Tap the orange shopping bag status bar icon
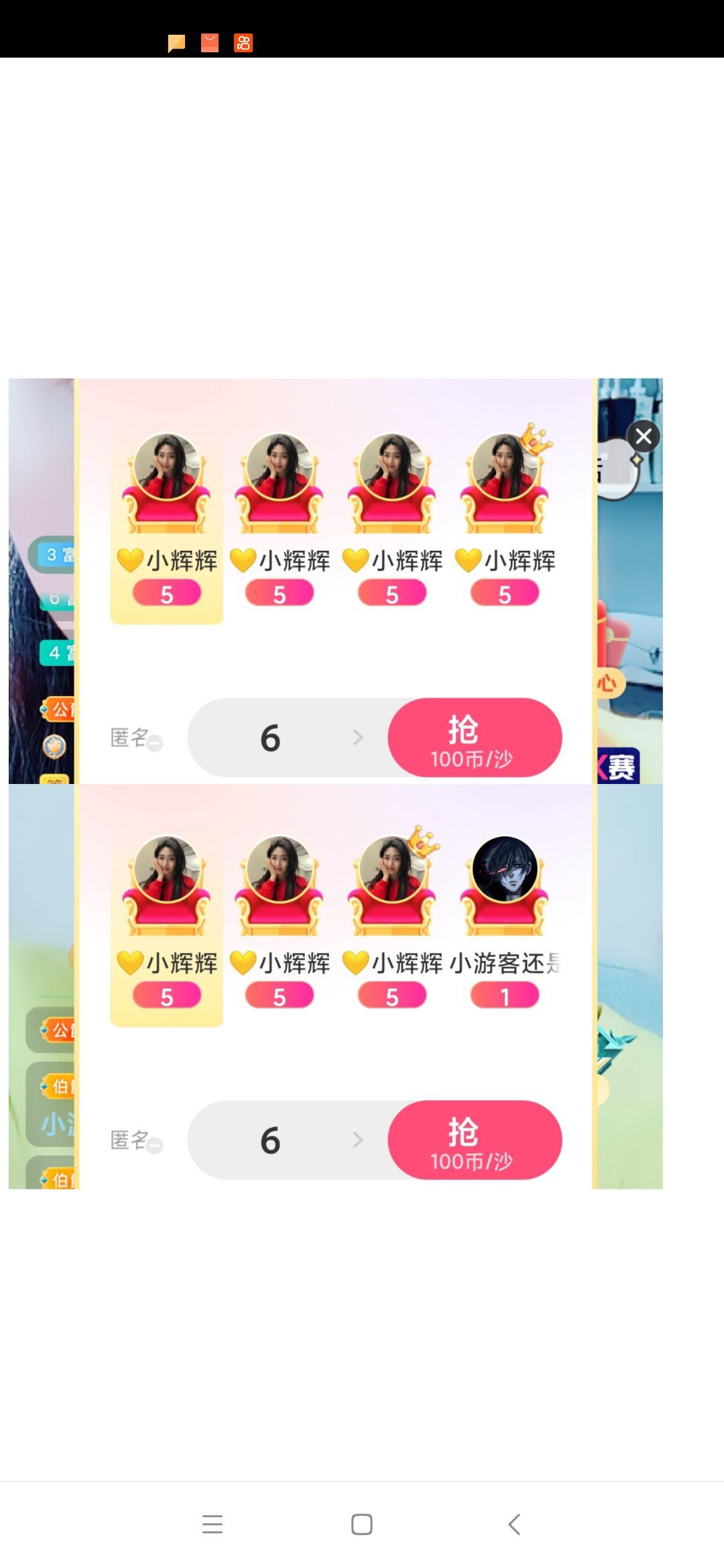Image resolution: width=724 pixels, height=1568 pixels. tap(209, 43)
